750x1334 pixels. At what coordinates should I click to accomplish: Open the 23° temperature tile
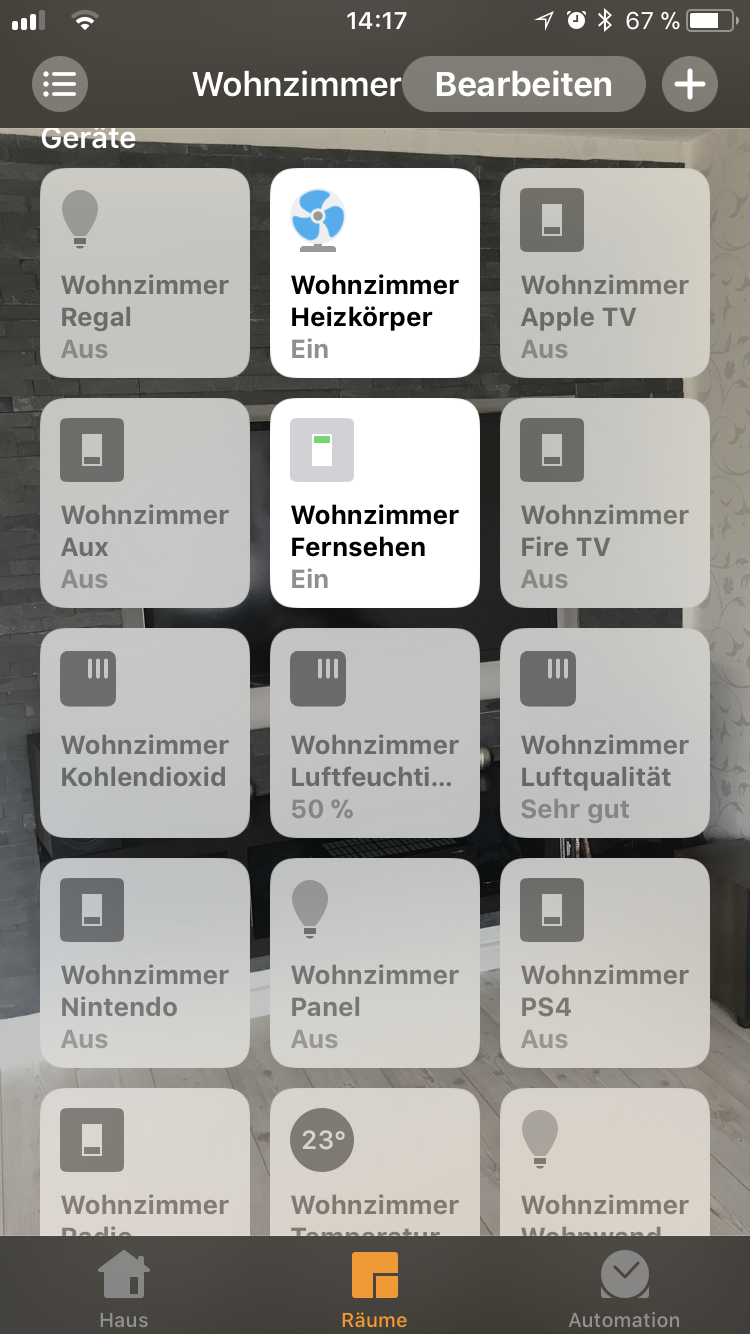[375, 1165]
